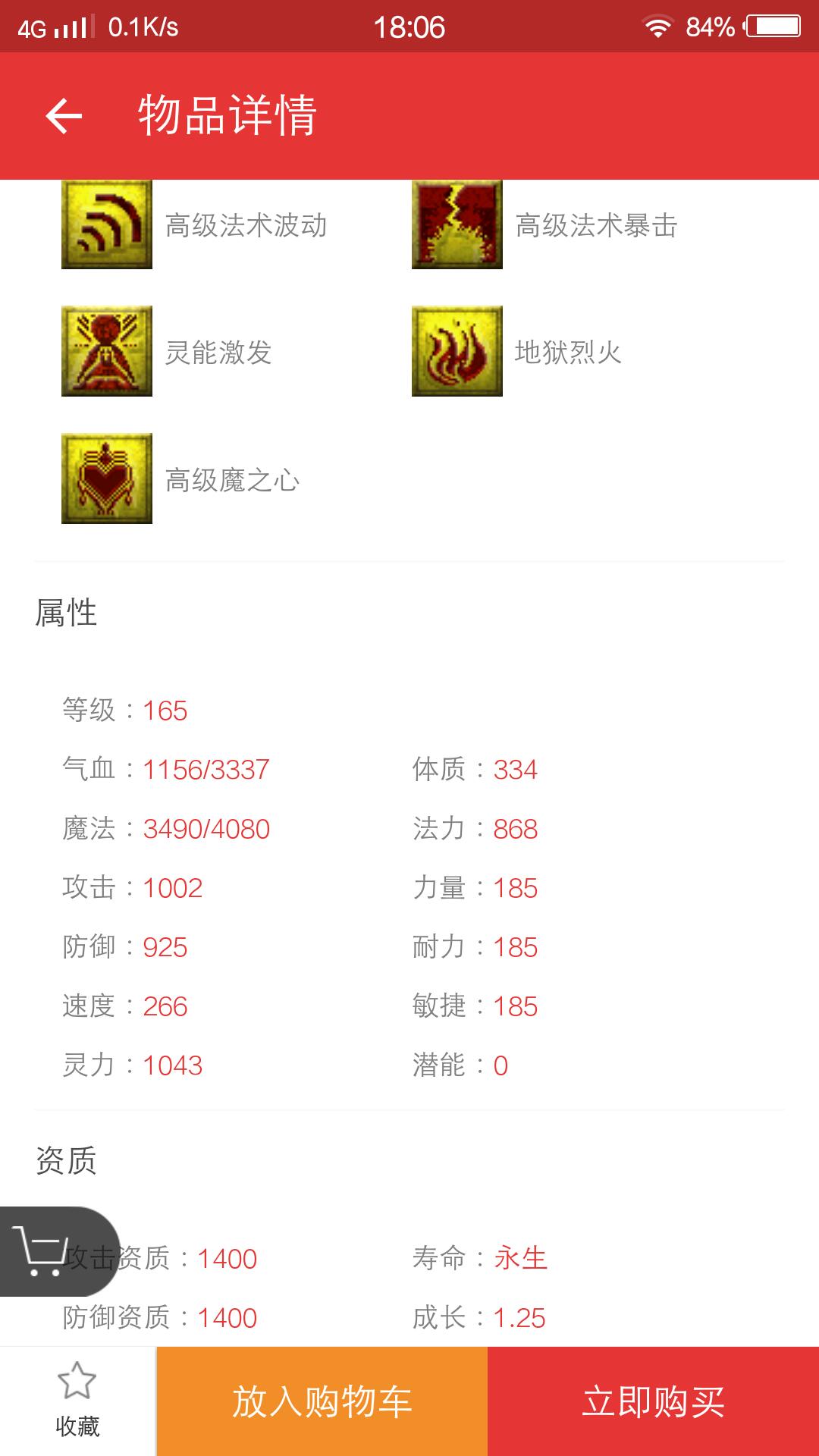View the 高级法术波动 skill icon

107,224
